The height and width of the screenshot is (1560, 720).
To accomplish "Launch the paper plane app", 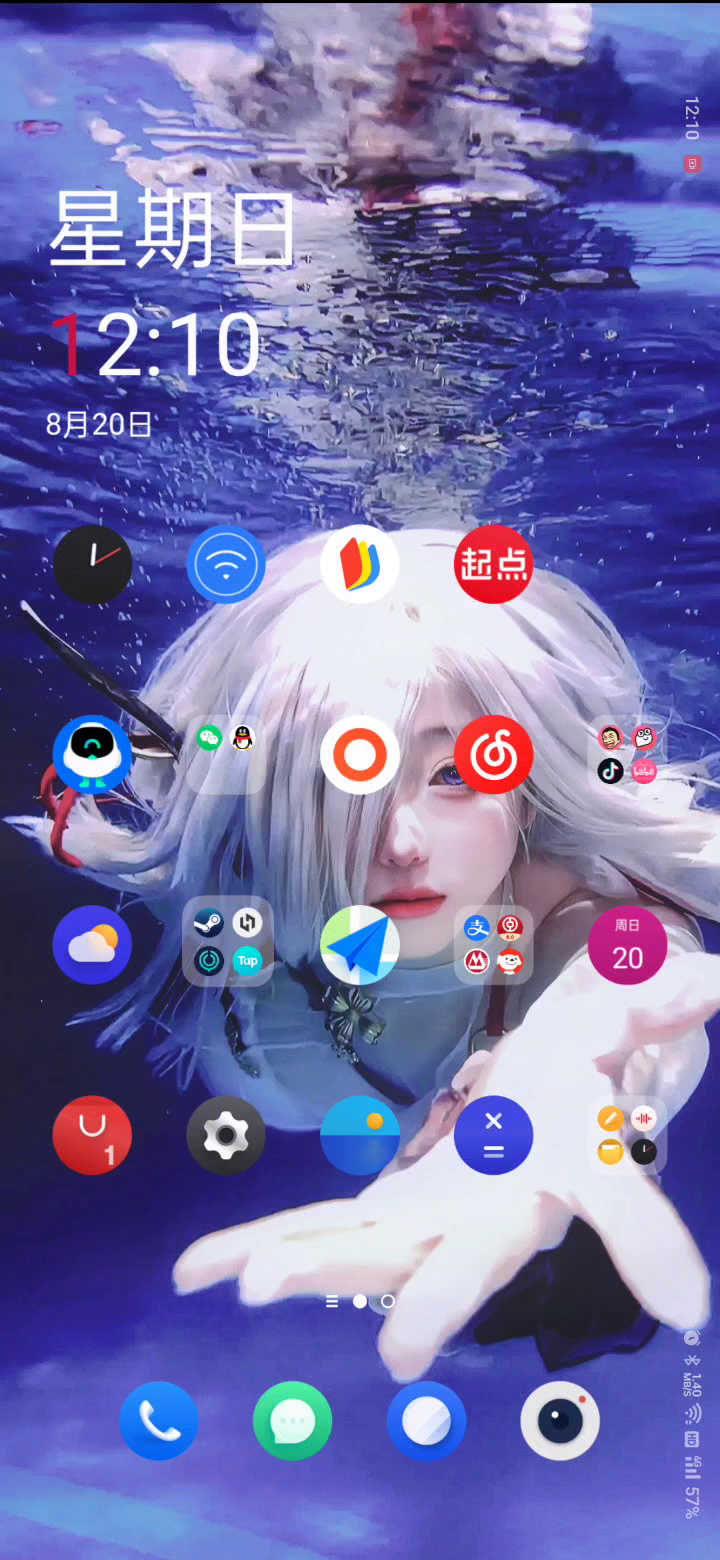I will tap(360, 945).
